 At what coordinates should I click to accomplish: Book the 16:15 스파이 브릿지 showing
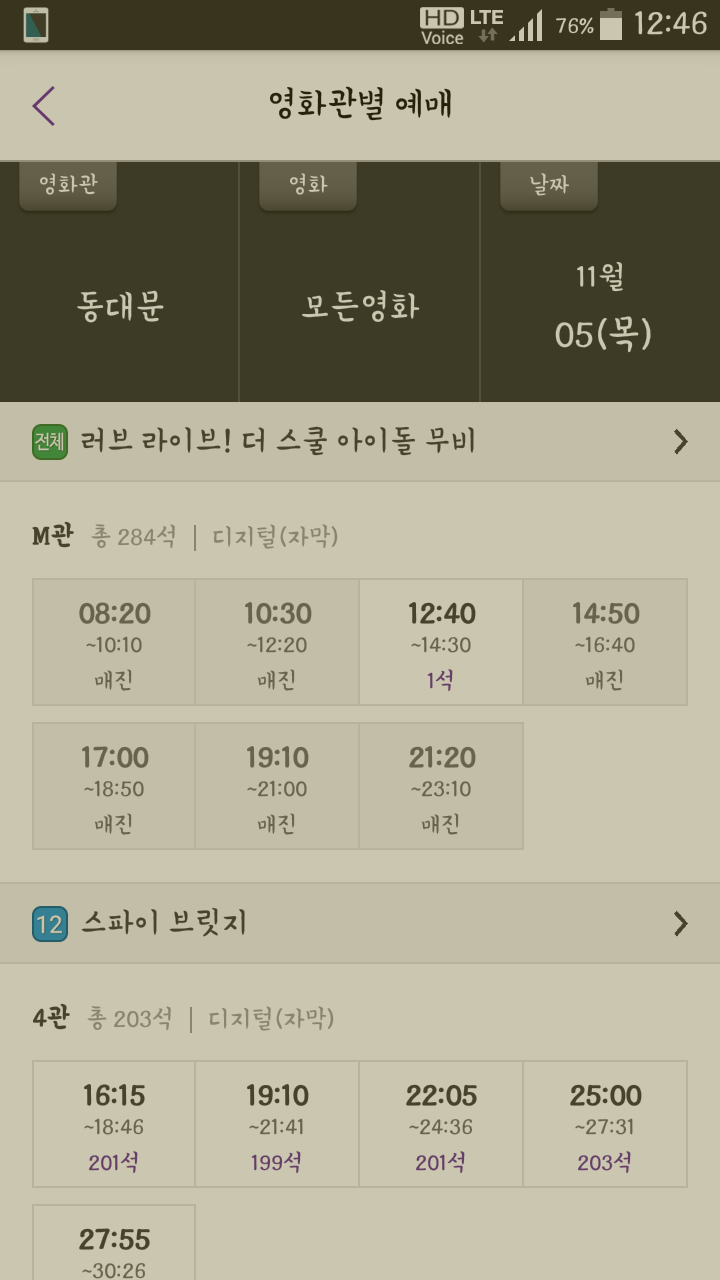[114, 1125]
